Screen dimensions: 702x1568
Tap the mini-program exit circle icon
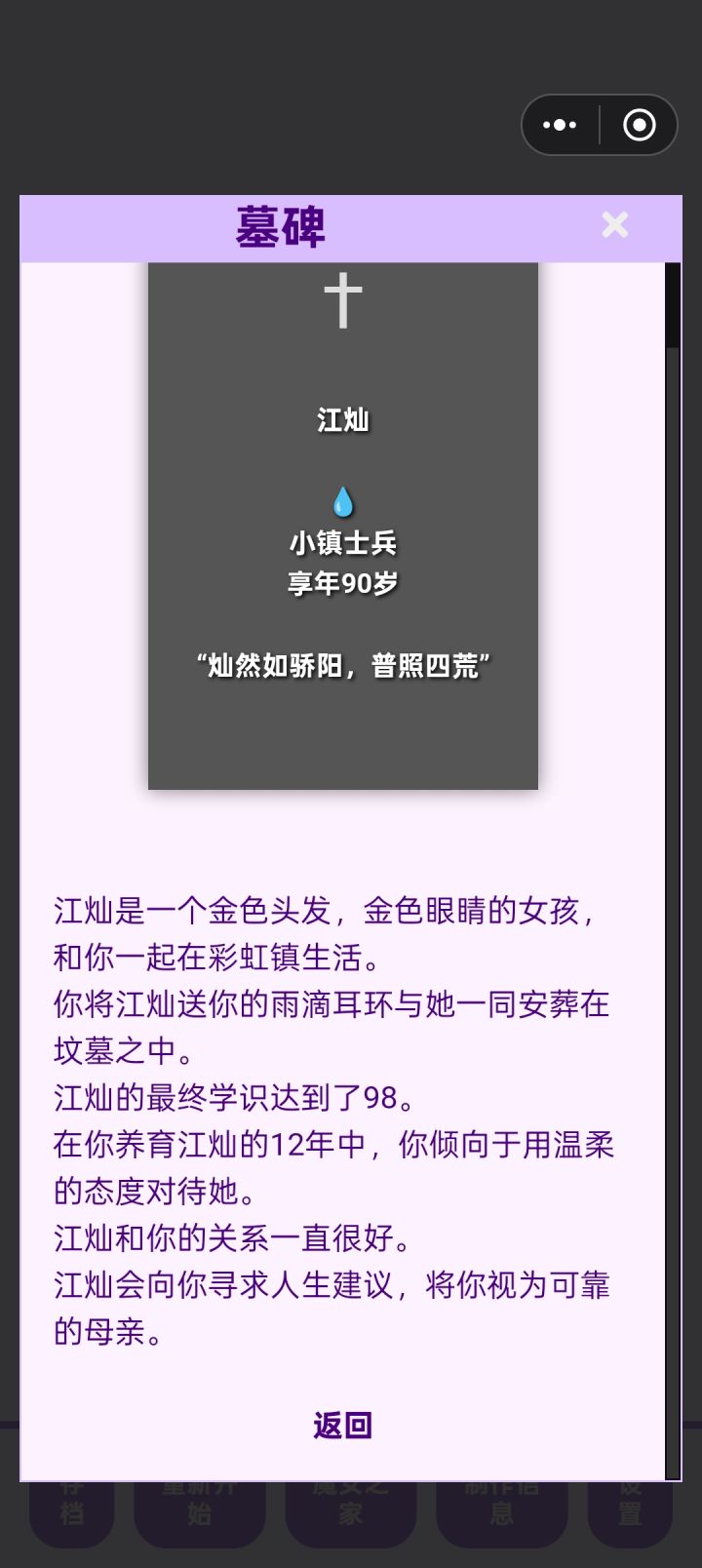click(639, 125)
